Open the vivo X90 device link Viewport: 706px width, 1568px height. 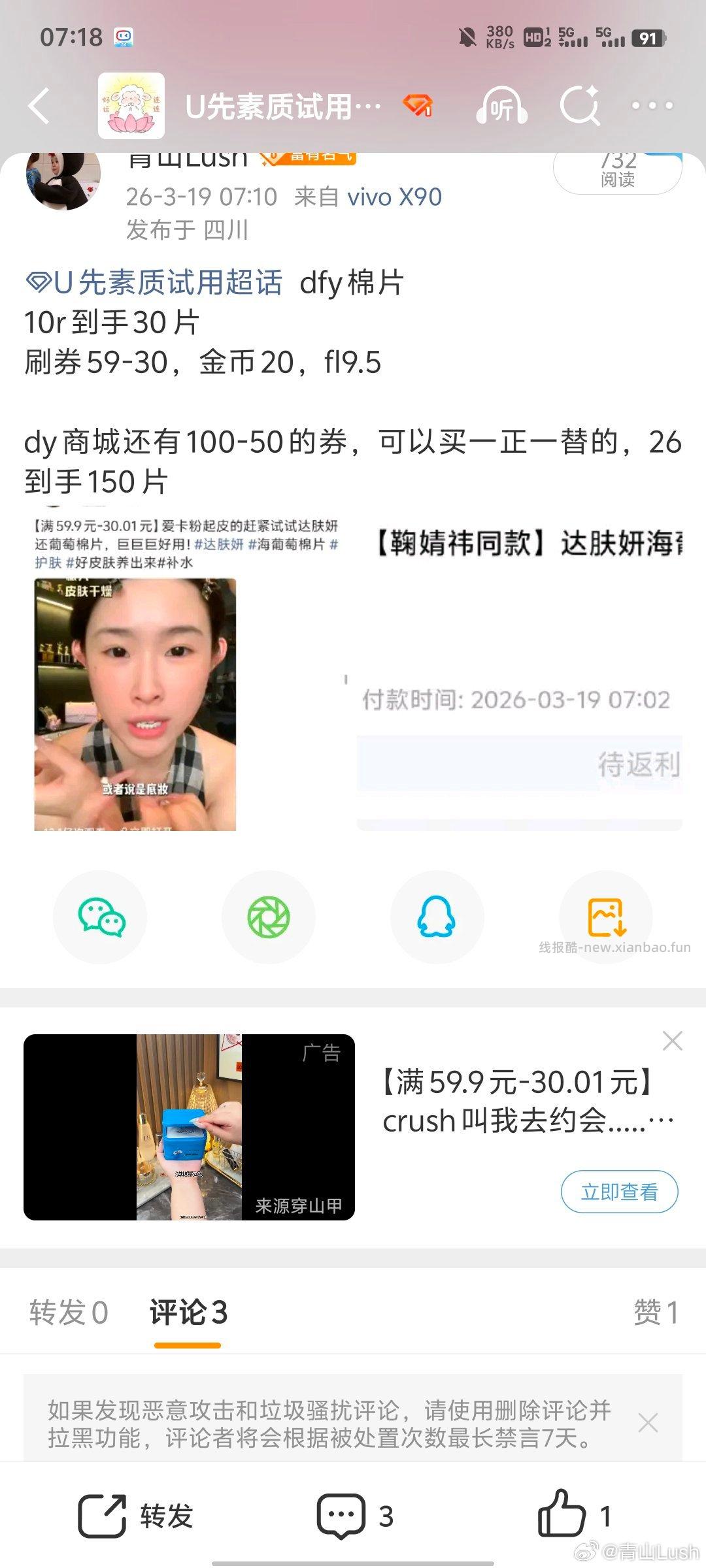393,196
